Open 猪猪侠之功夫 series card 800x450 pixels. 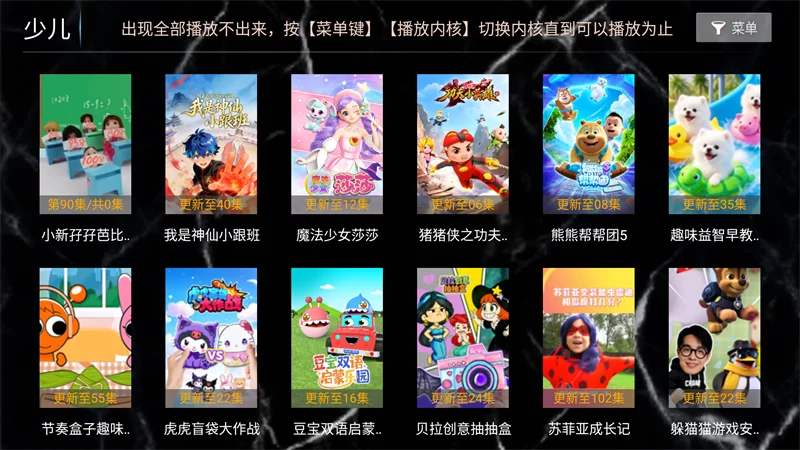click(x=463, y=145)
